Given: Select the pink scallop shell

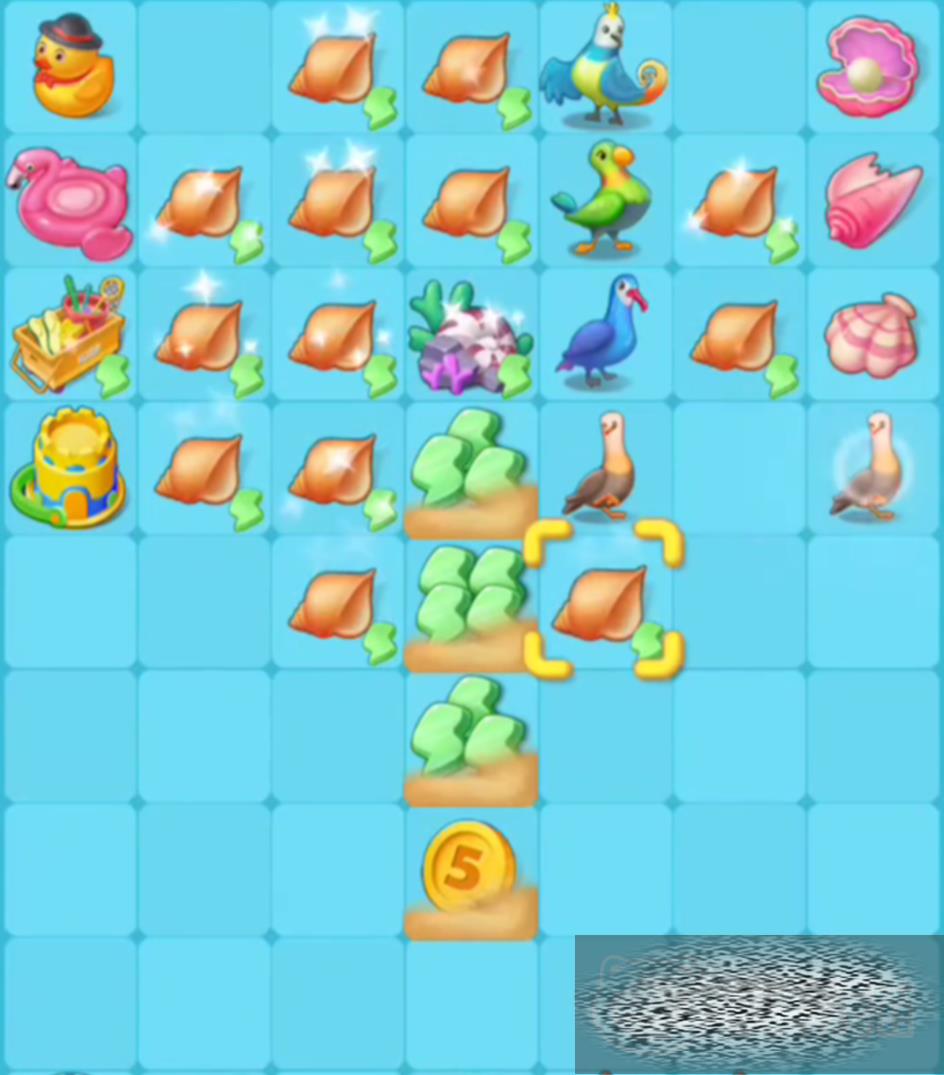Looking at the screenshot, I should pos(870,336).
